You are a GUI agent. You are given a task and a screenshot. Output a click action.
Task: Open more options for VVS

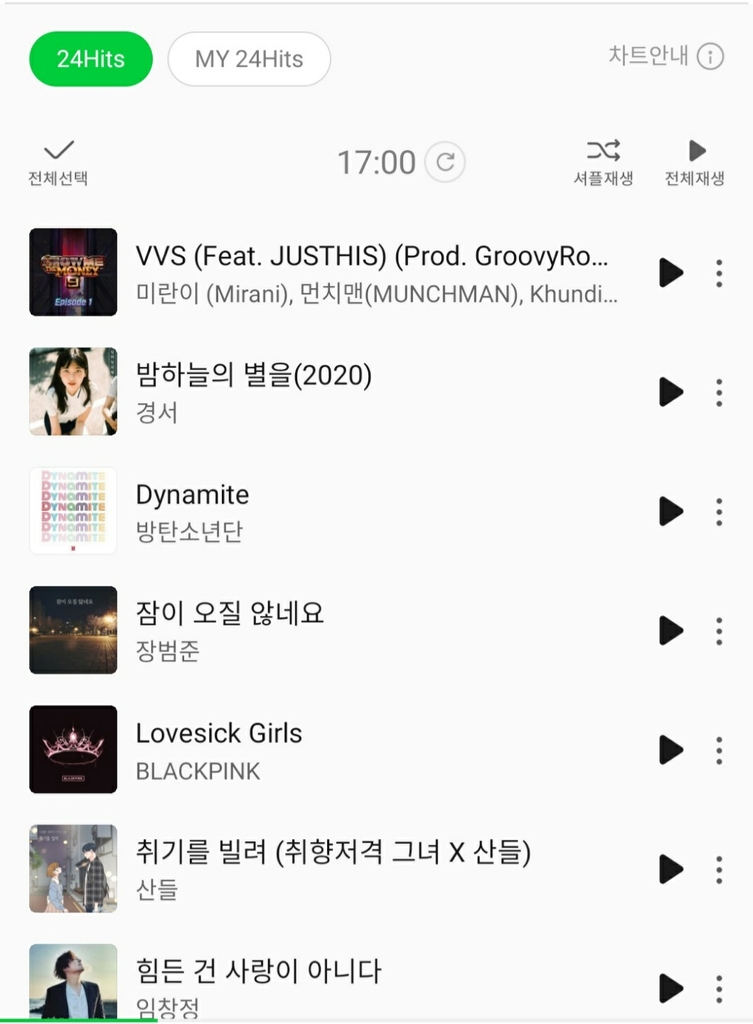click(719, 272)
